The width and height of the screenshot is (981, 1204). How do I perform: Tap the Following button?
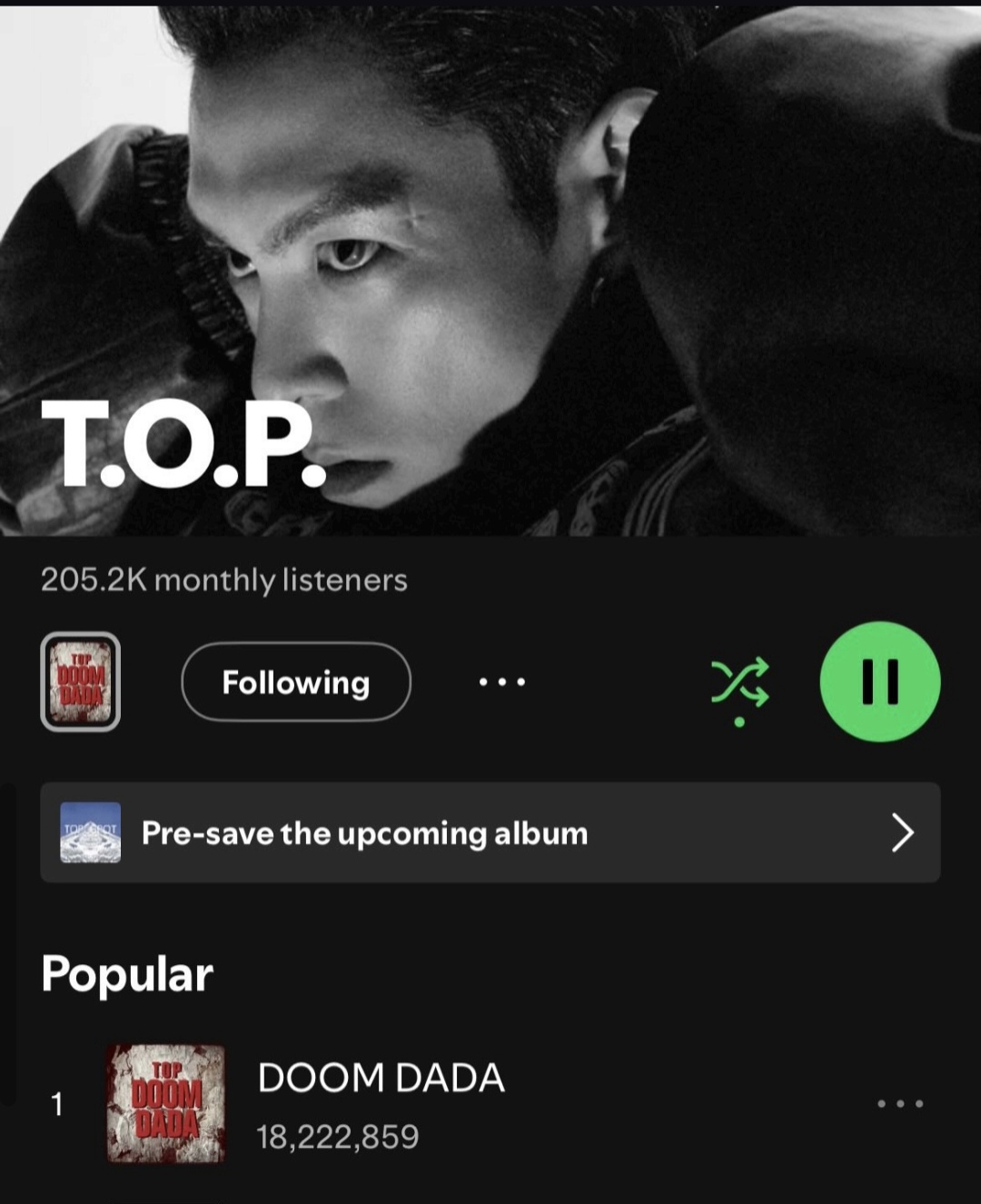tap(296, 682)
